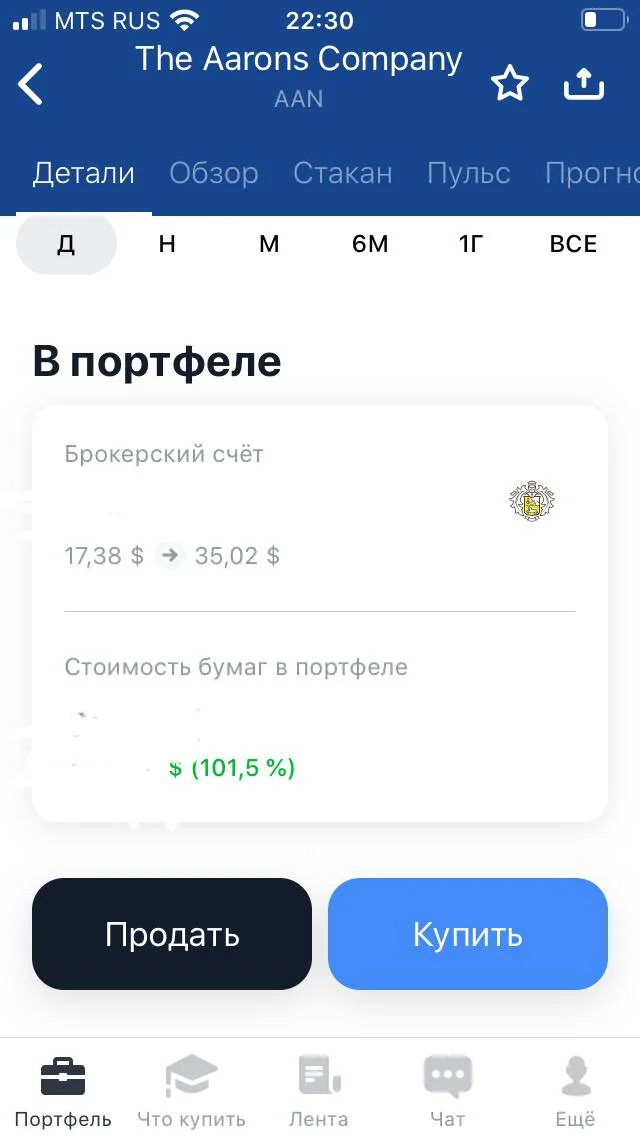Image resolution: width=640 pixels, height=1136 pixels.
Task: Switch to the Пульс tab
Action: pos(468,174)
